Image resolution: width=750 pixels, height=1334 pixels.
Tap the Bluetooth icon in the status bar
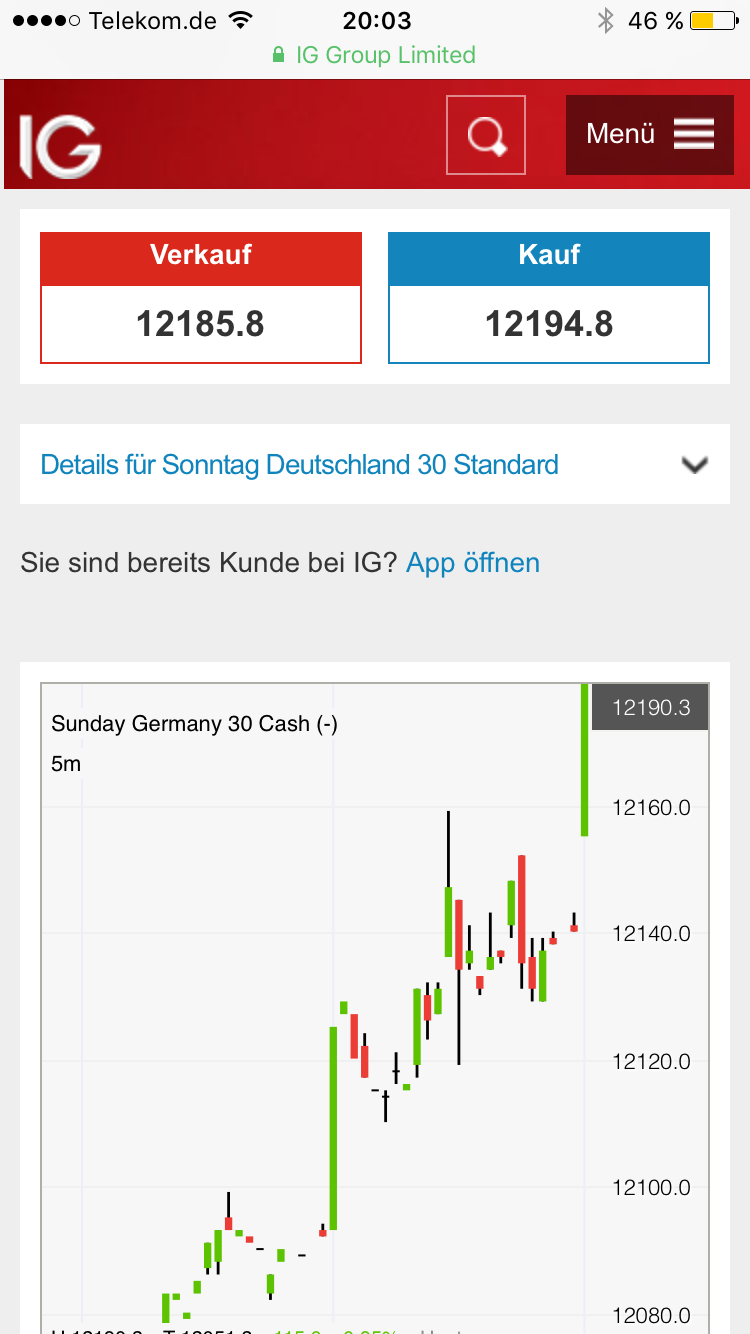coord(607,19)
